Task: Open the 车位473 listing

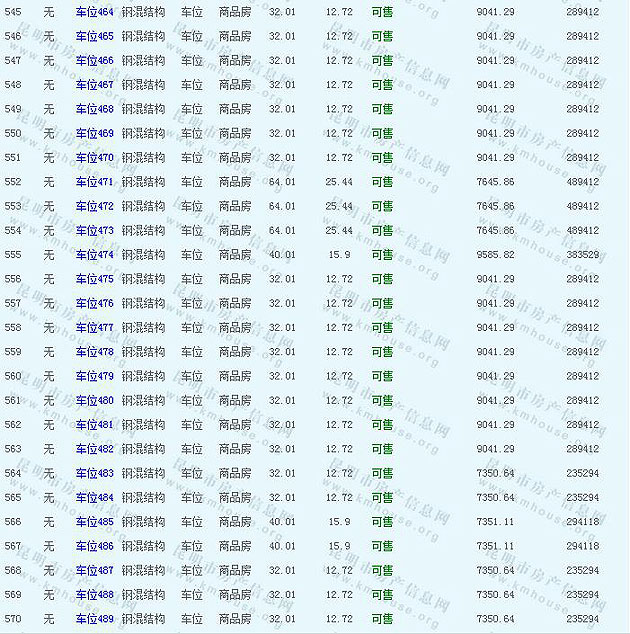Action: pos(95,230)
